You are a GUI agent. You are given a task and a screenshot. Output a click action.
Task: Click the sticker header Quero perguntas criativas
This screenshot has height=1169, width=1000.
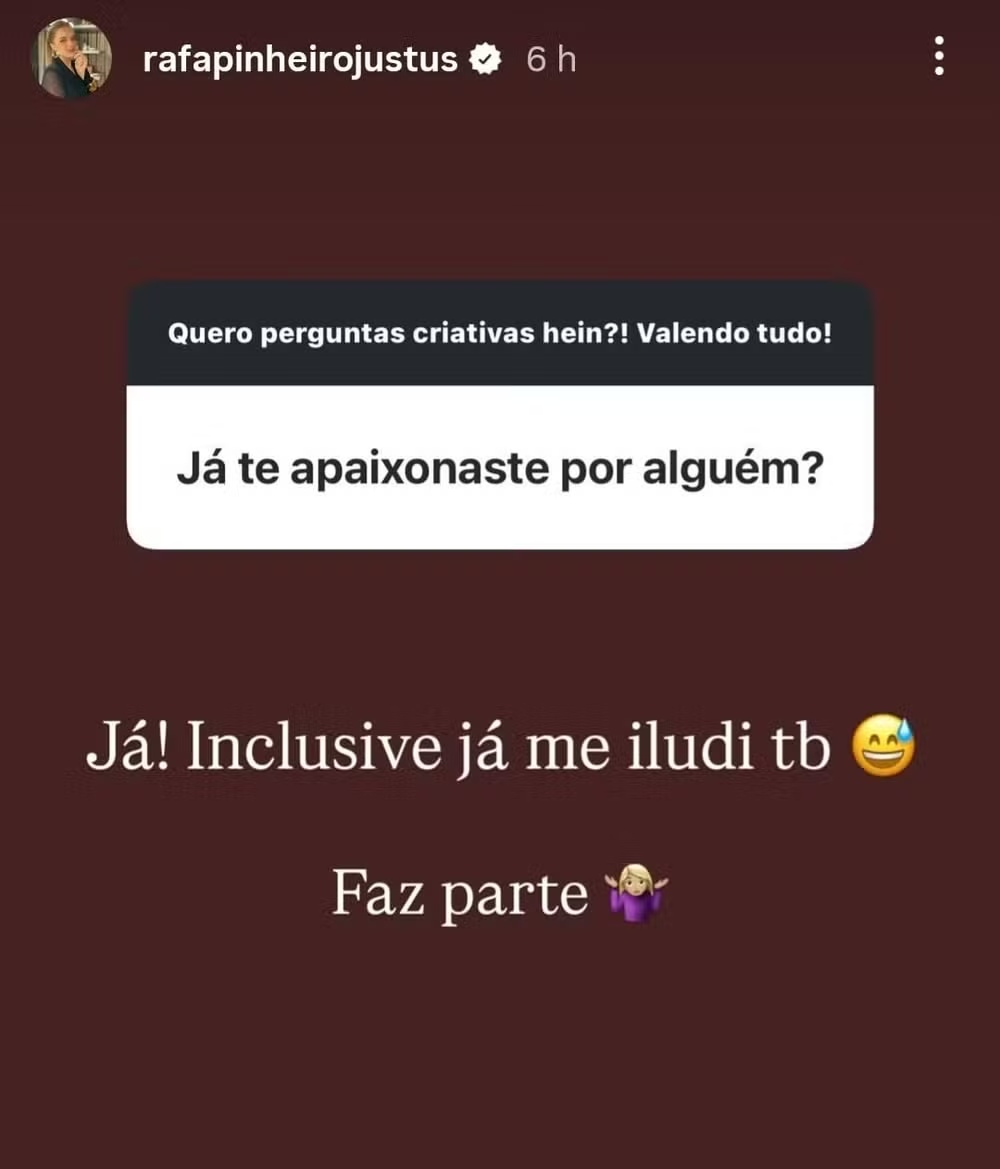click(500, 333)
